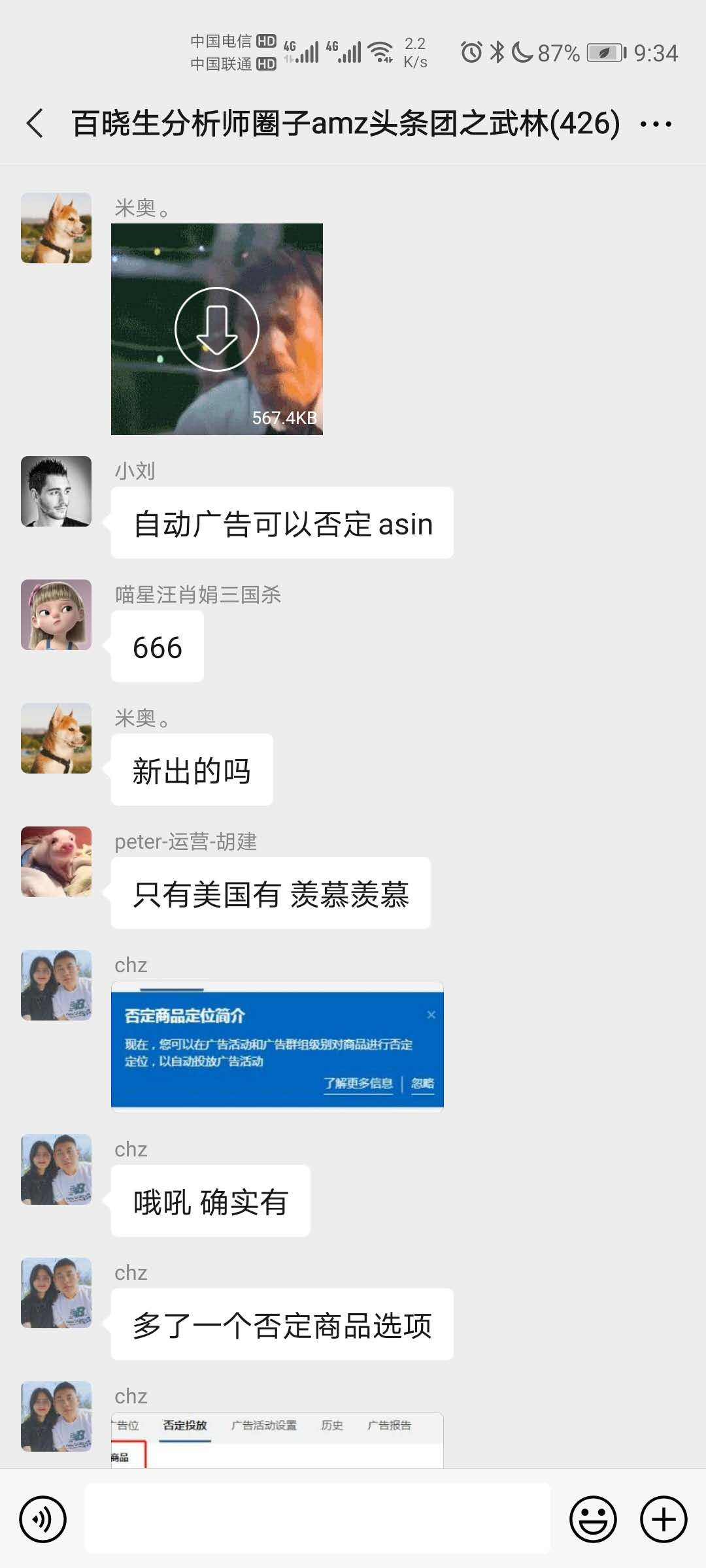706x1568 pixels.
Task: Tap 米奥。avatar beside 新出的吗
Action: (56, 738)
